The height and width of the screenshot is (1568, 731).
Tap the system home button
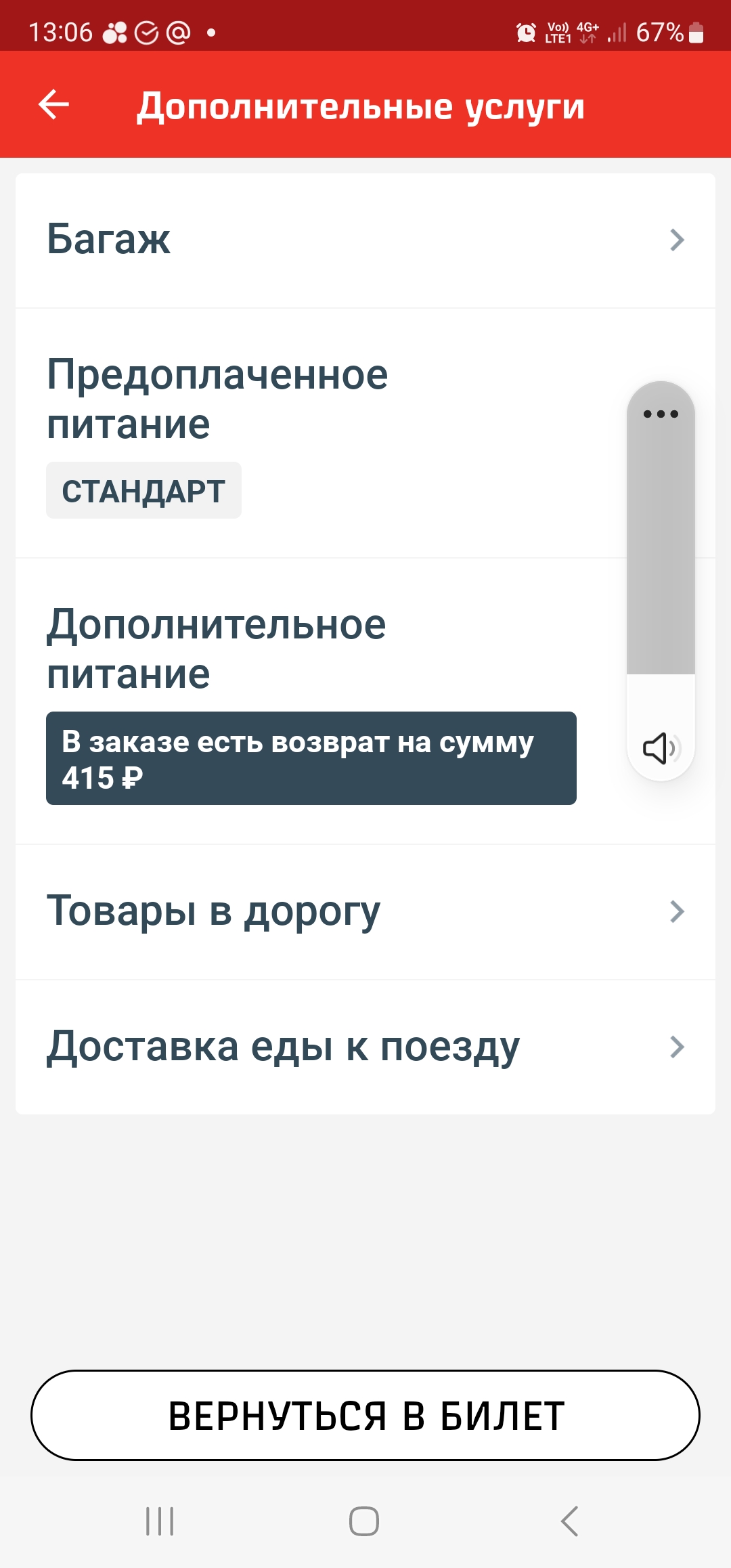[x=364, y=1521]
